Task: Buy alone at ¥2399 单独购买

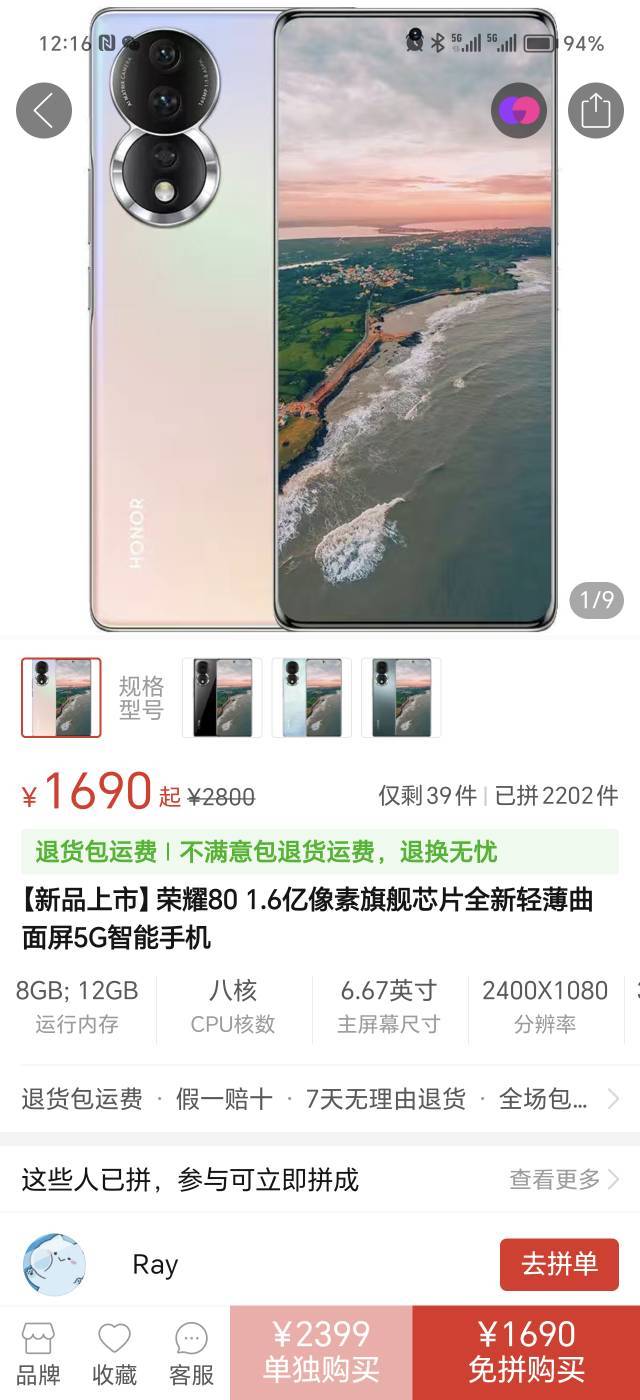Action: pos(321,1352)
